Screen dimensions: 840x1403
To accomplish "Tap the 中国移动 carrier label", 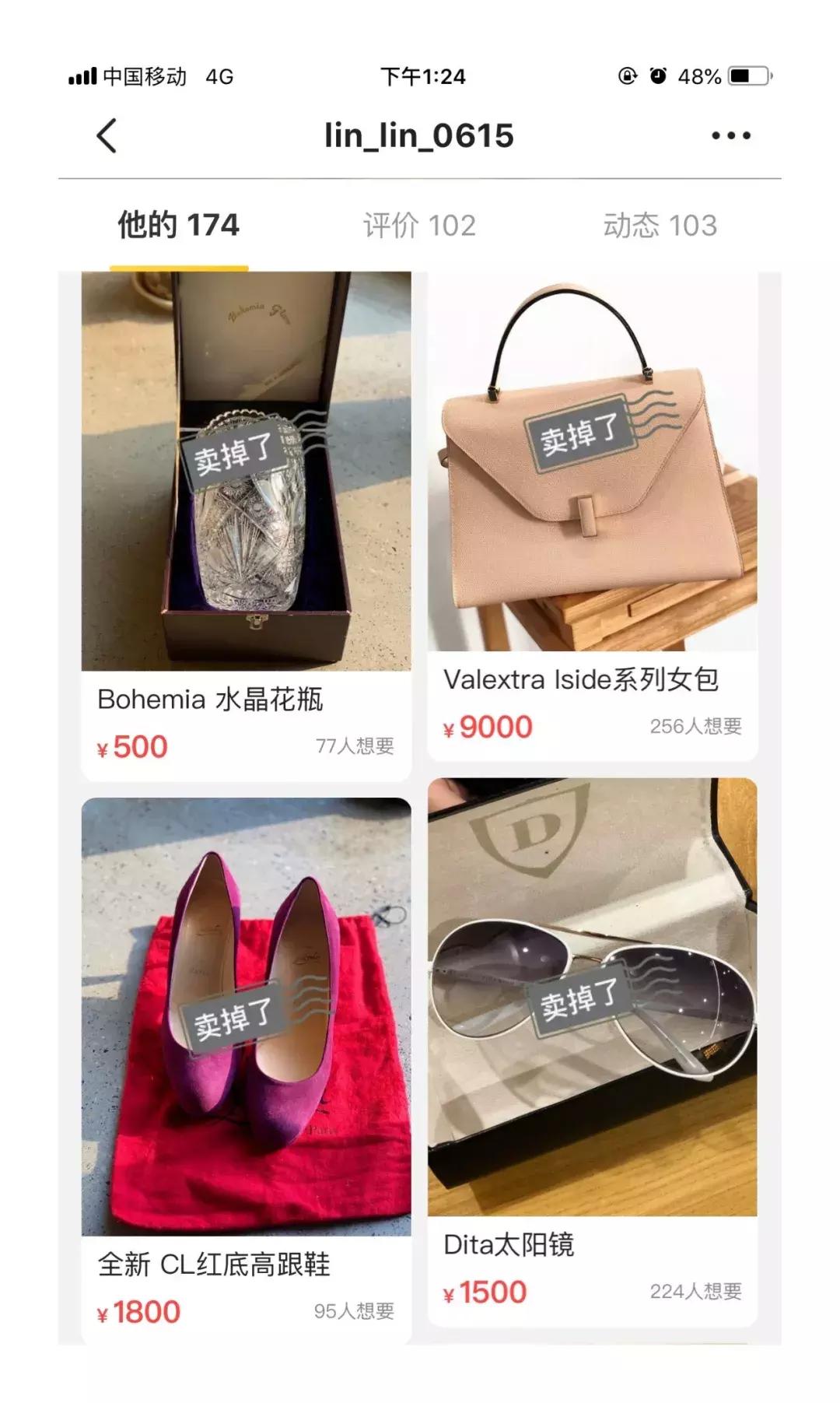I will (x=145, y=75).
